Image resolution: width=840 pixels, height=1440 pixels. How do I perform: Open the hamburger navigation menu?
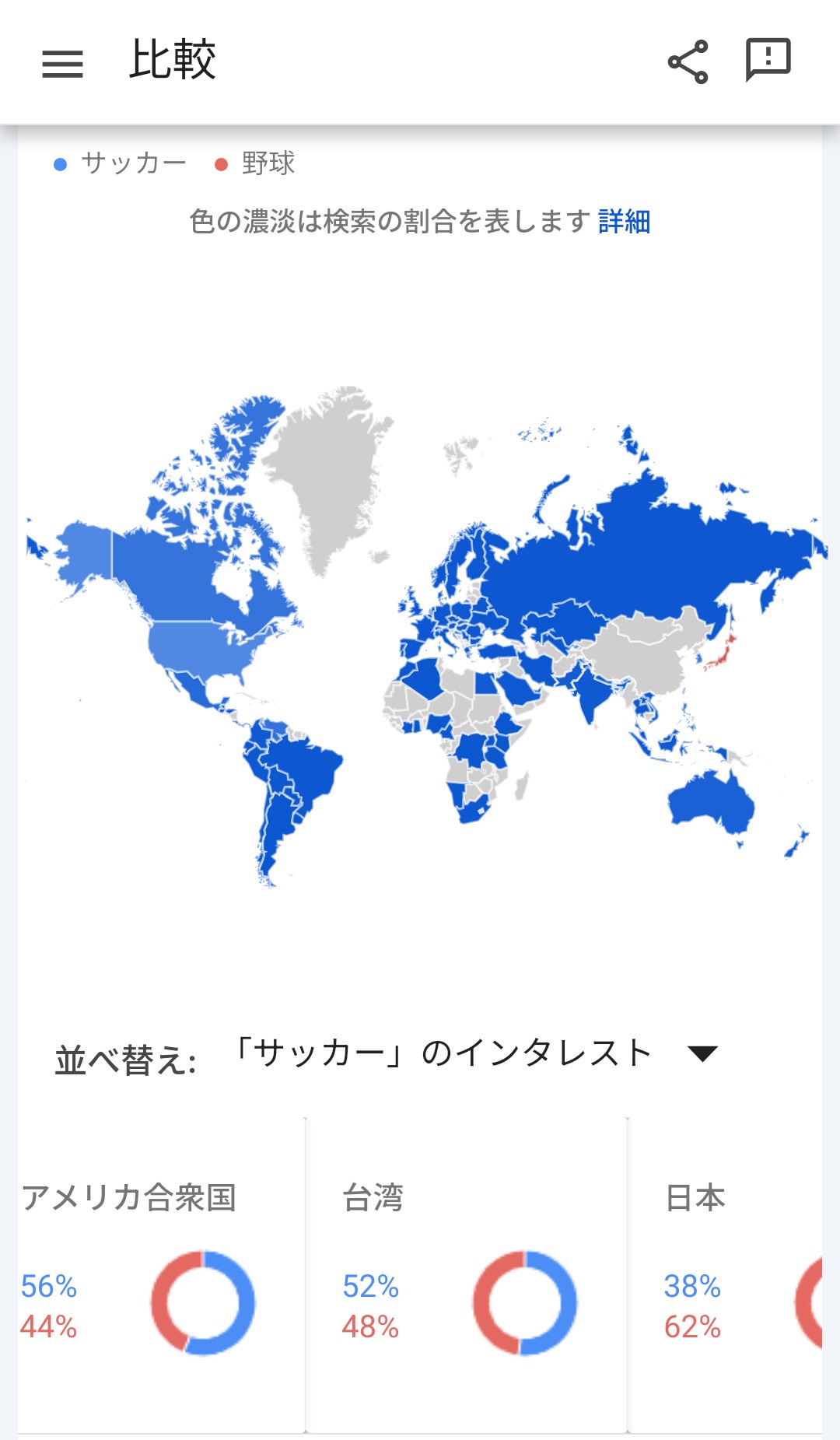tap(62, 63)
